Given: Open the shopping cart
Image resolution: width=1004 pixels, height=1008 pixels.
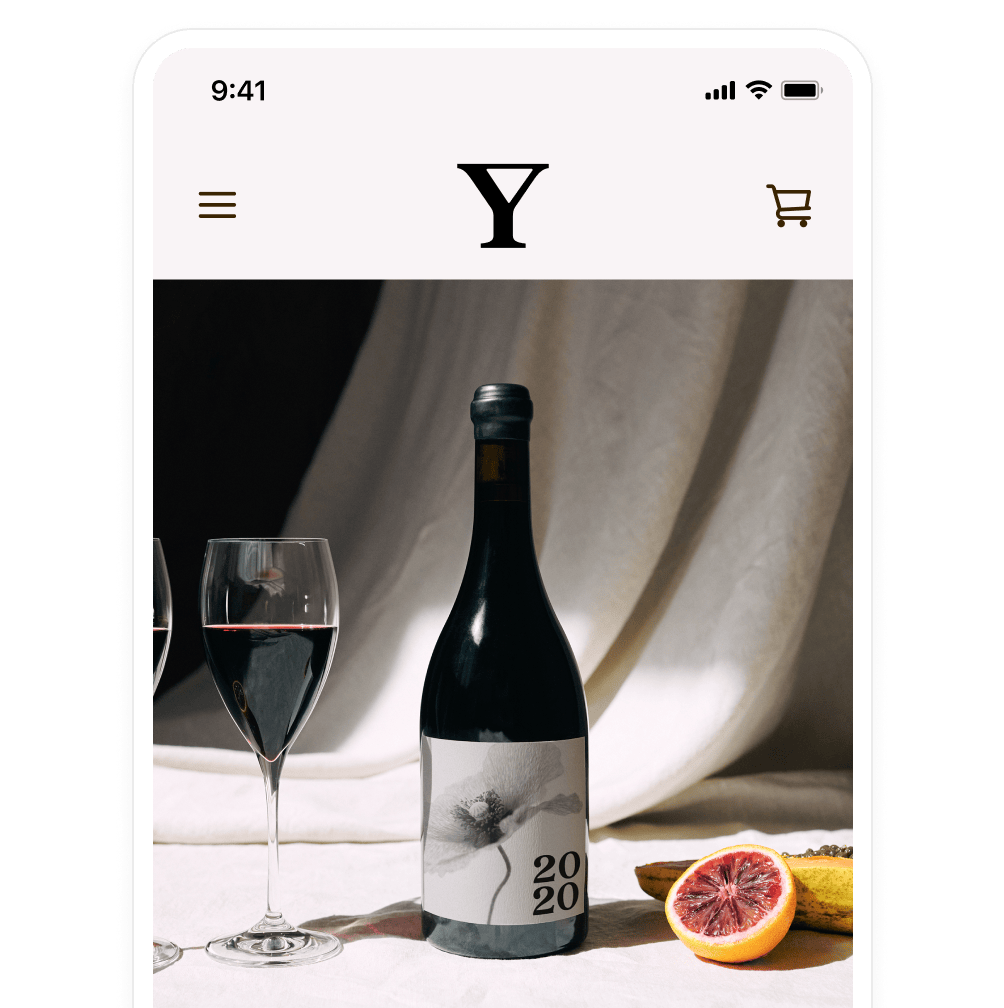Looking at the screenshot, I should [x=789, y=205].
